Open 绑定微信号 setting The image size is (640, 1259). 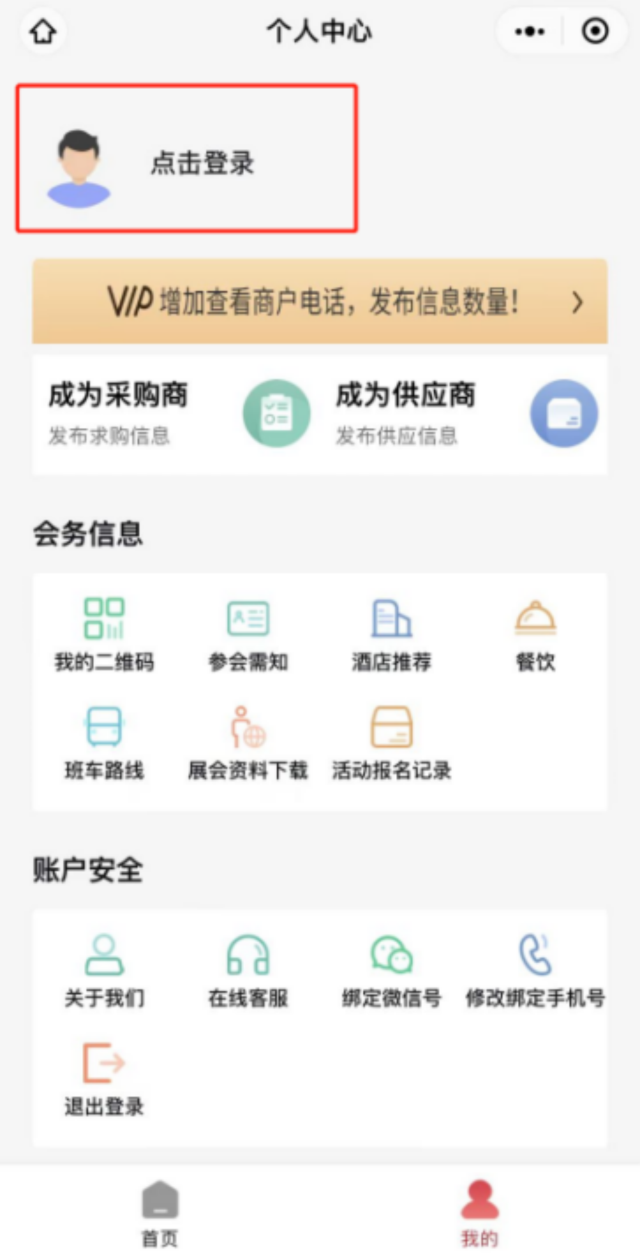[391, 970]
